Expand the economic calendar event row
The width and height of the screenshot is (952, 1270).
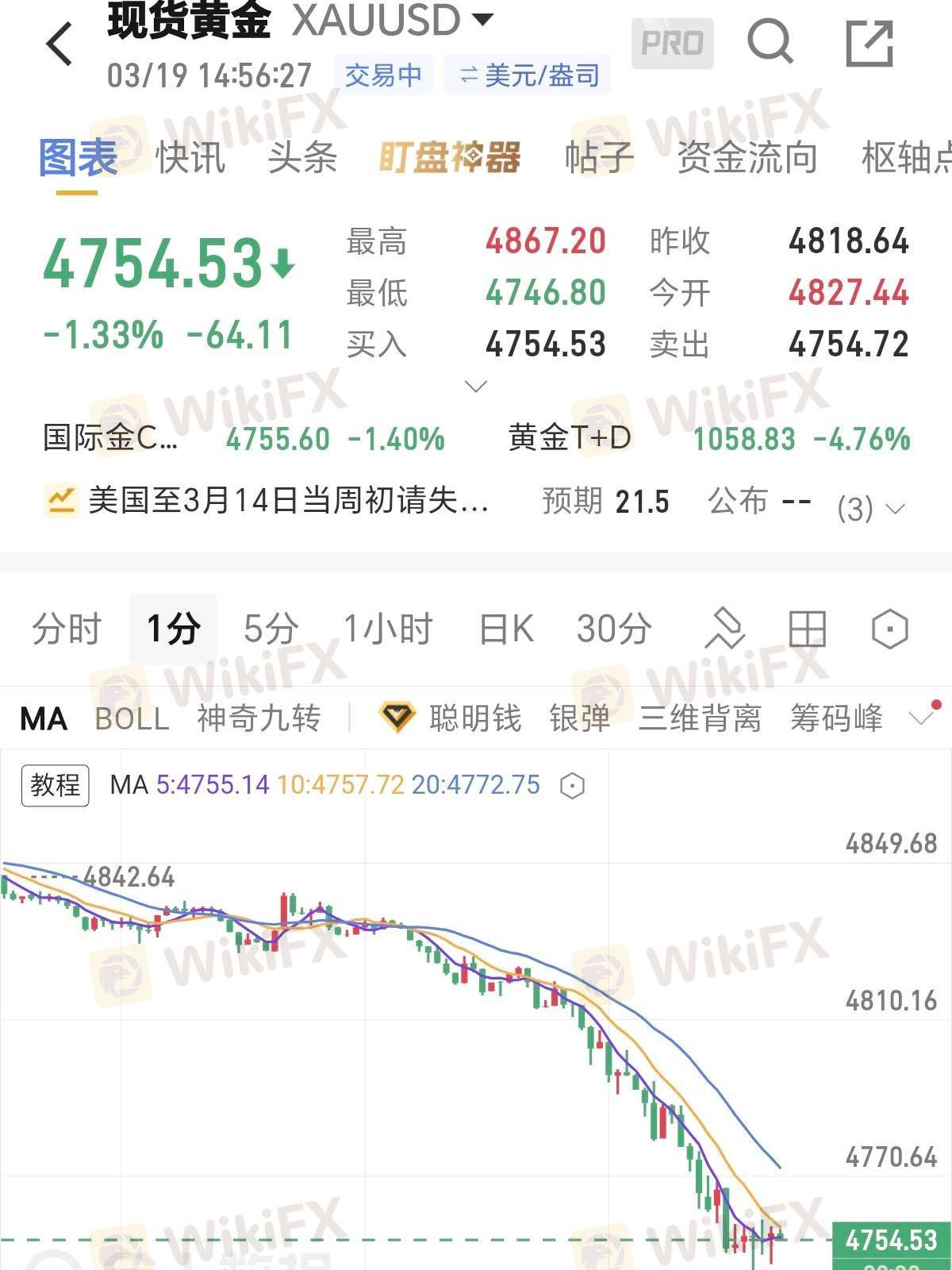coord(894,508)
